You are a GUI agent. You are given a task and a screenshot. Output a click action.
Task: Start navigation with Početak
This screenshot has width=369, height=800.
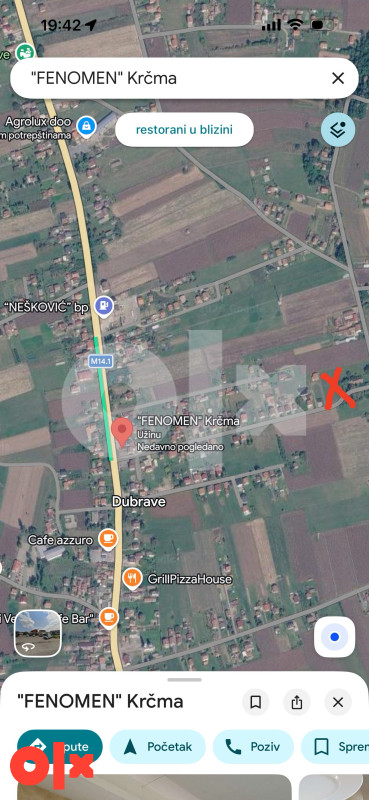pyautogui.click(x=158, y=746)
